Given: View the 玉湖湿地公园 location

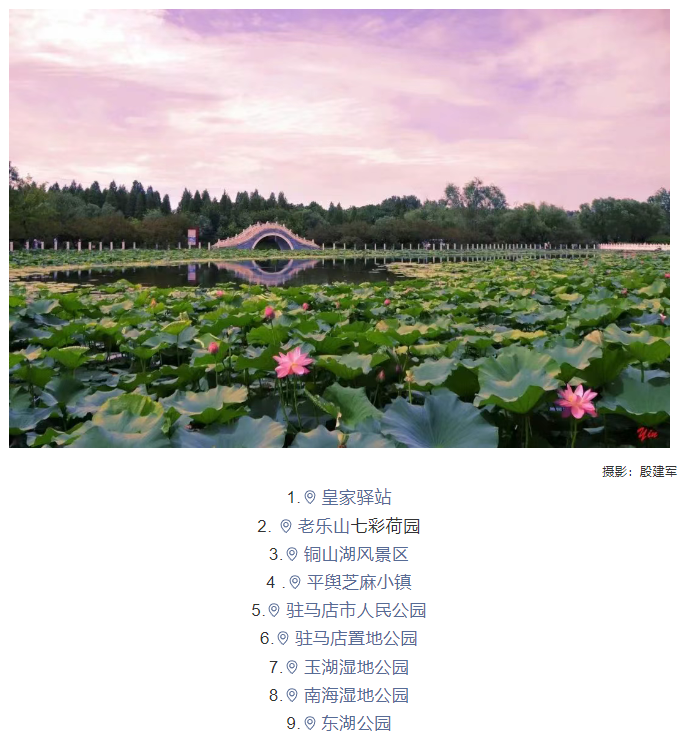Looking at the screenshot, I should click(x=355, y=667).
